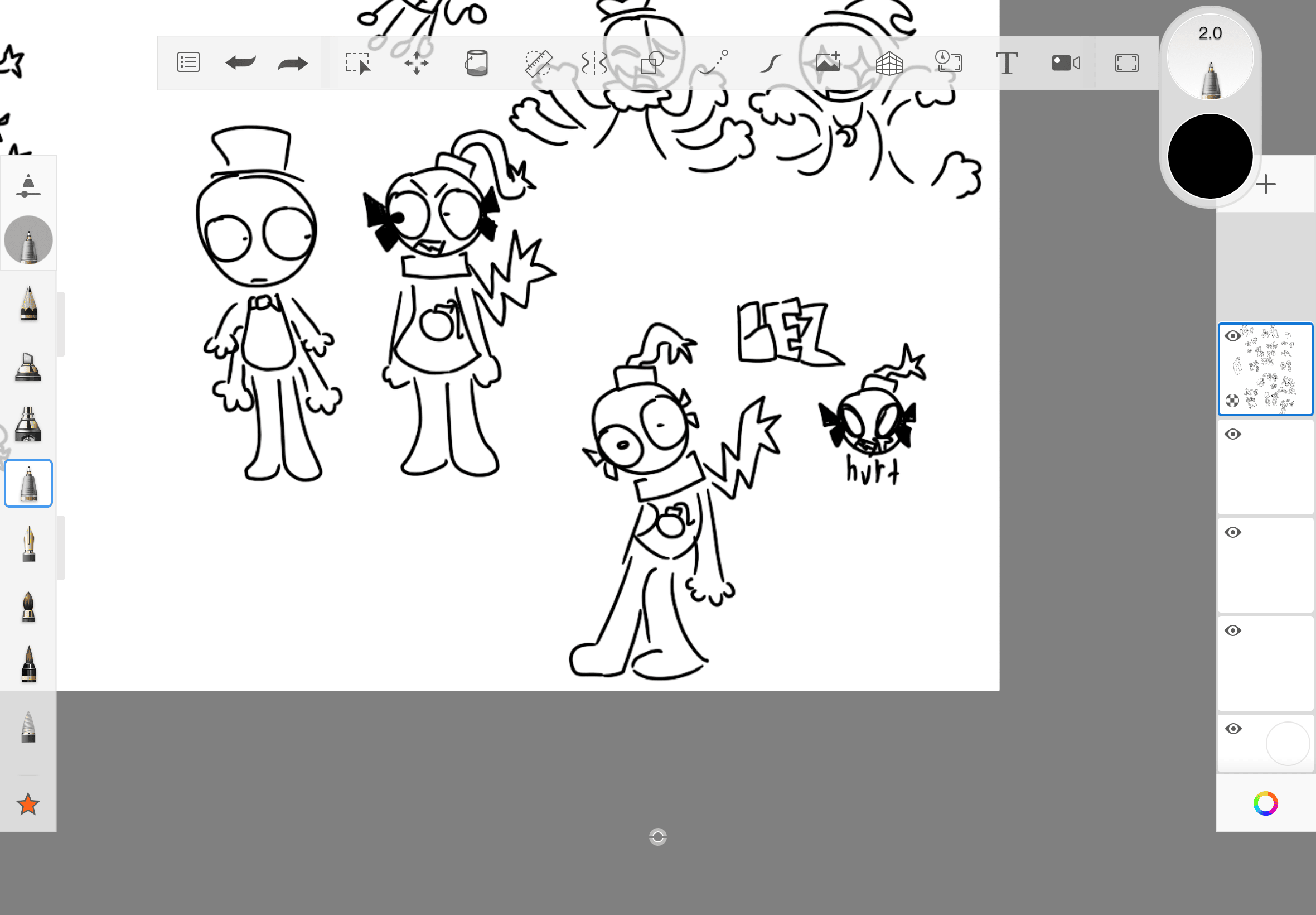
Task: Start time-lapse recording with camera icon
Action: coord(1066,63)
